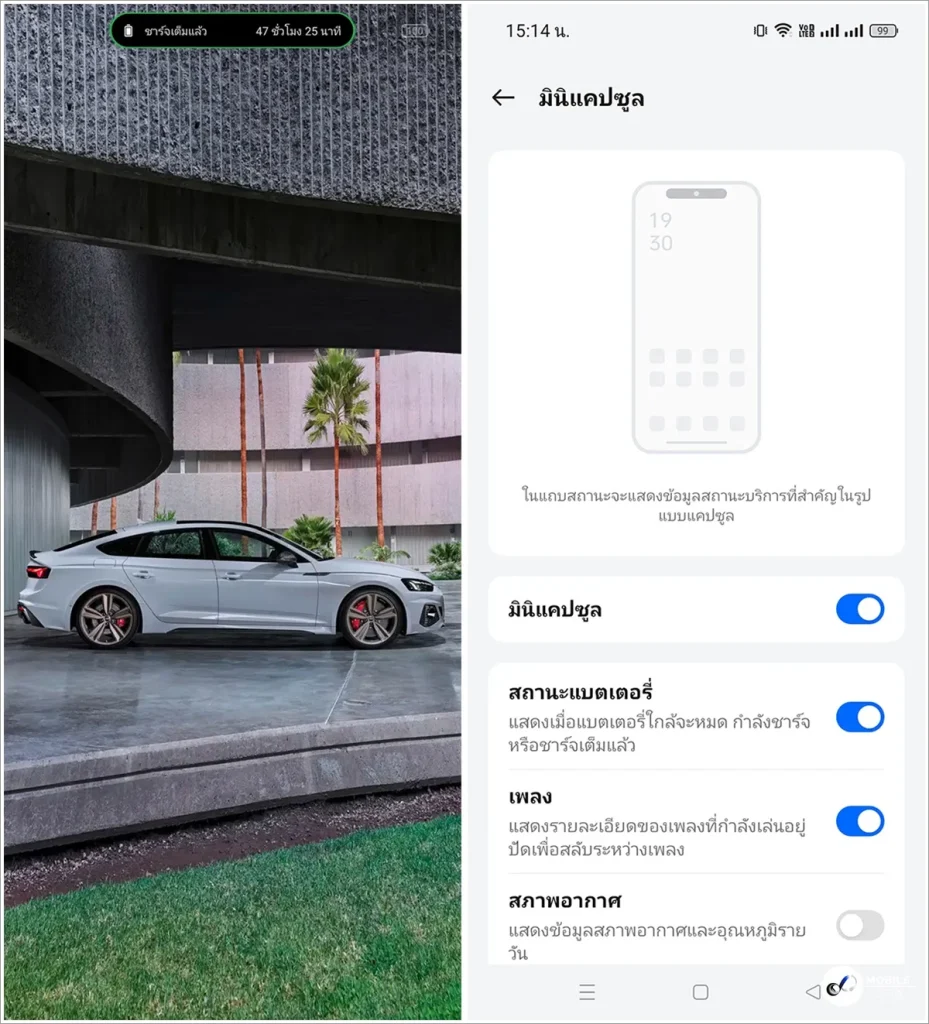Go to home screen via navigation bar

click(x=700, y=992)
